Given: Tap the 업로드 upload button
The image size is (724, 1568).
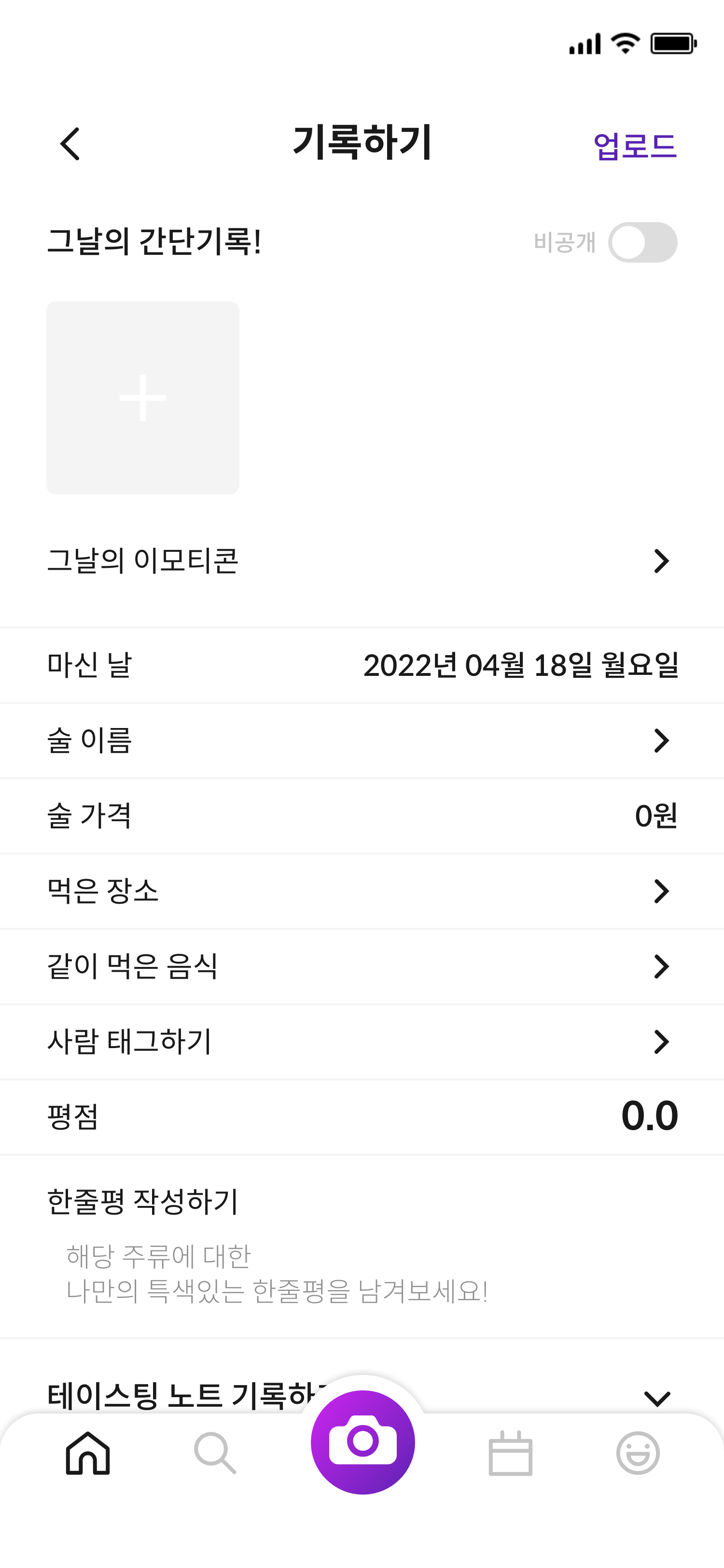Looking at the screenshot, I should (634, 146).
